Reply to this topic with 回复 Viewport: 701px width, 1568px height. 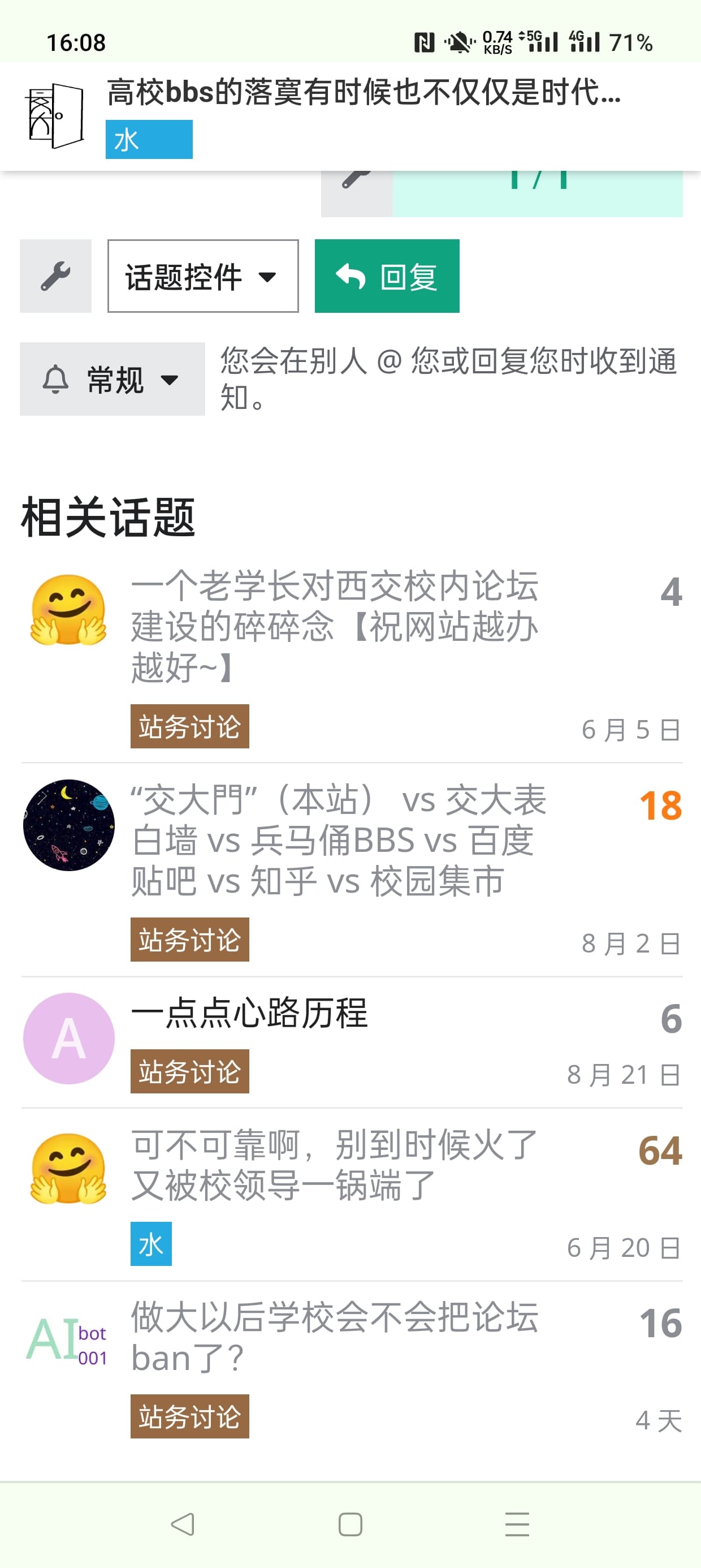(387, 275)
